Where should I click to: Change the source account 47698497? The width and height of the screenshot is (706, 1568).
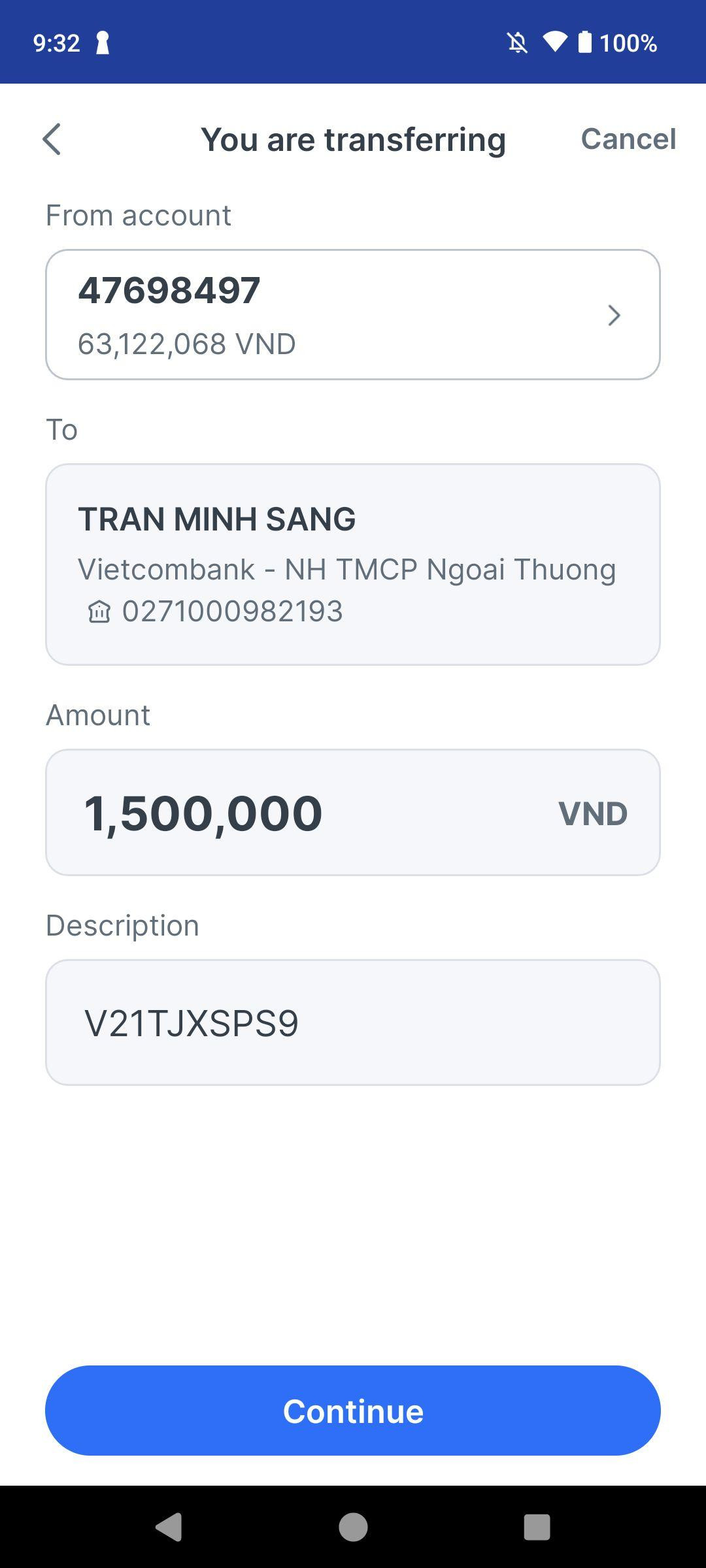click(353, 314)
